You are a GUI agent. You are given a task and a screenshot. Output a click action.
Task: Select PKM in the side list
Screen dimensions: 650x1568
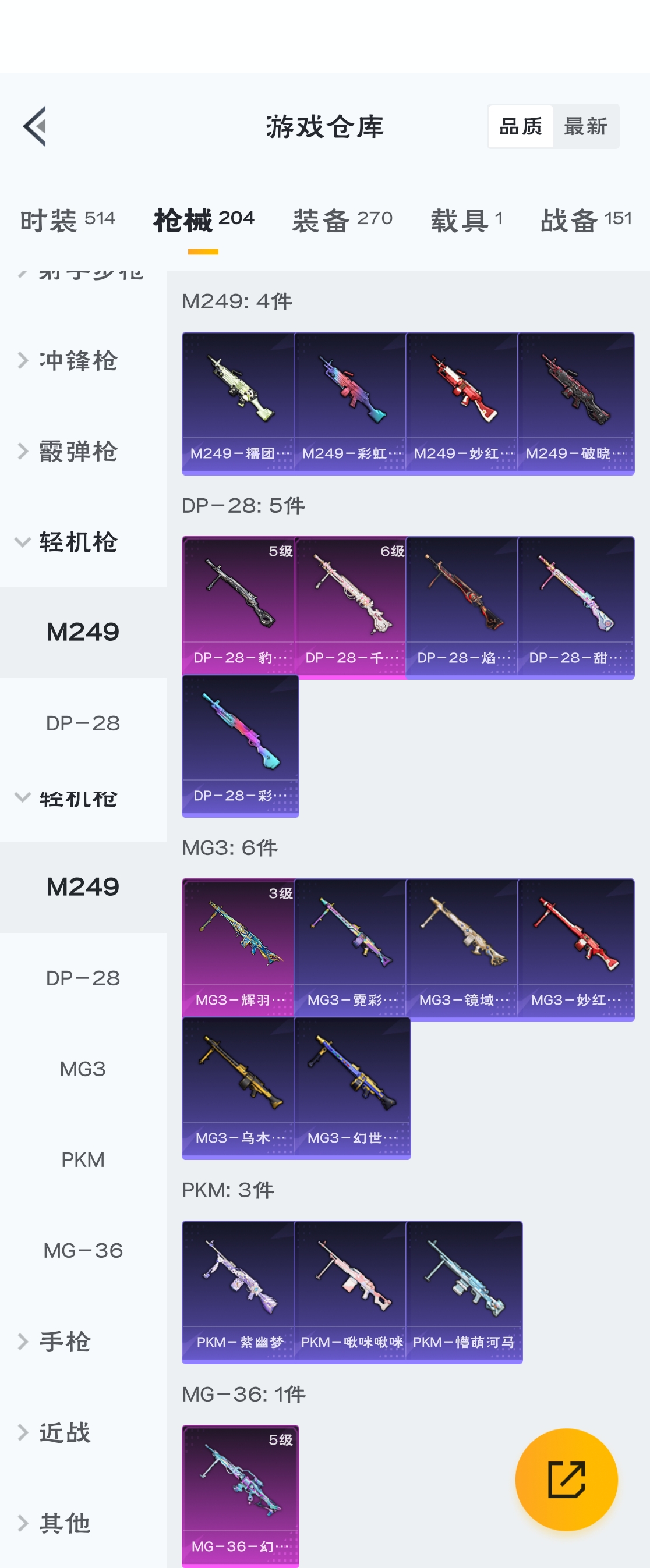point(83,1159)
